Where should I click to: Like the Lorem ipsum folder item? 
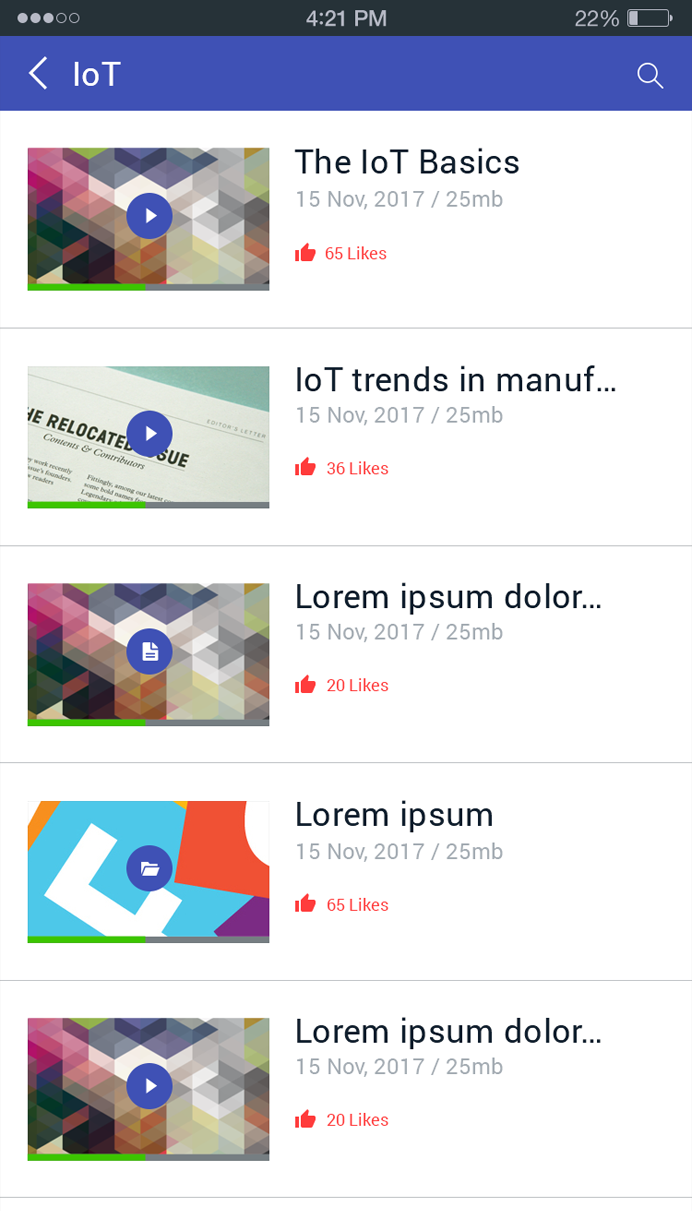point(305,904)
